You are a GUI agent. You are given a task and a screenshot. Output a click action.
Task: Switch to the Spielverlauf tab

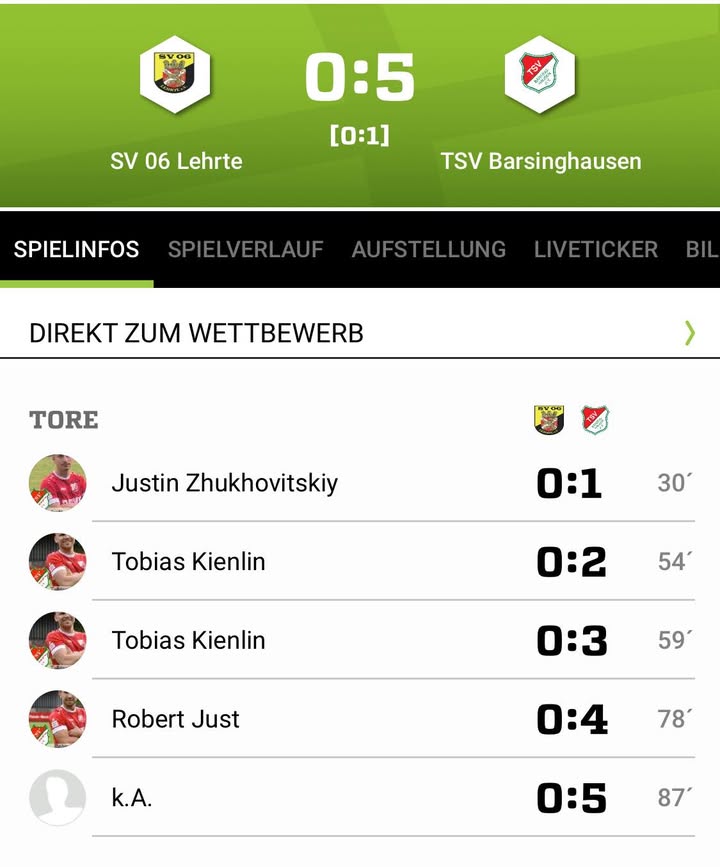[x=245, y=249]
